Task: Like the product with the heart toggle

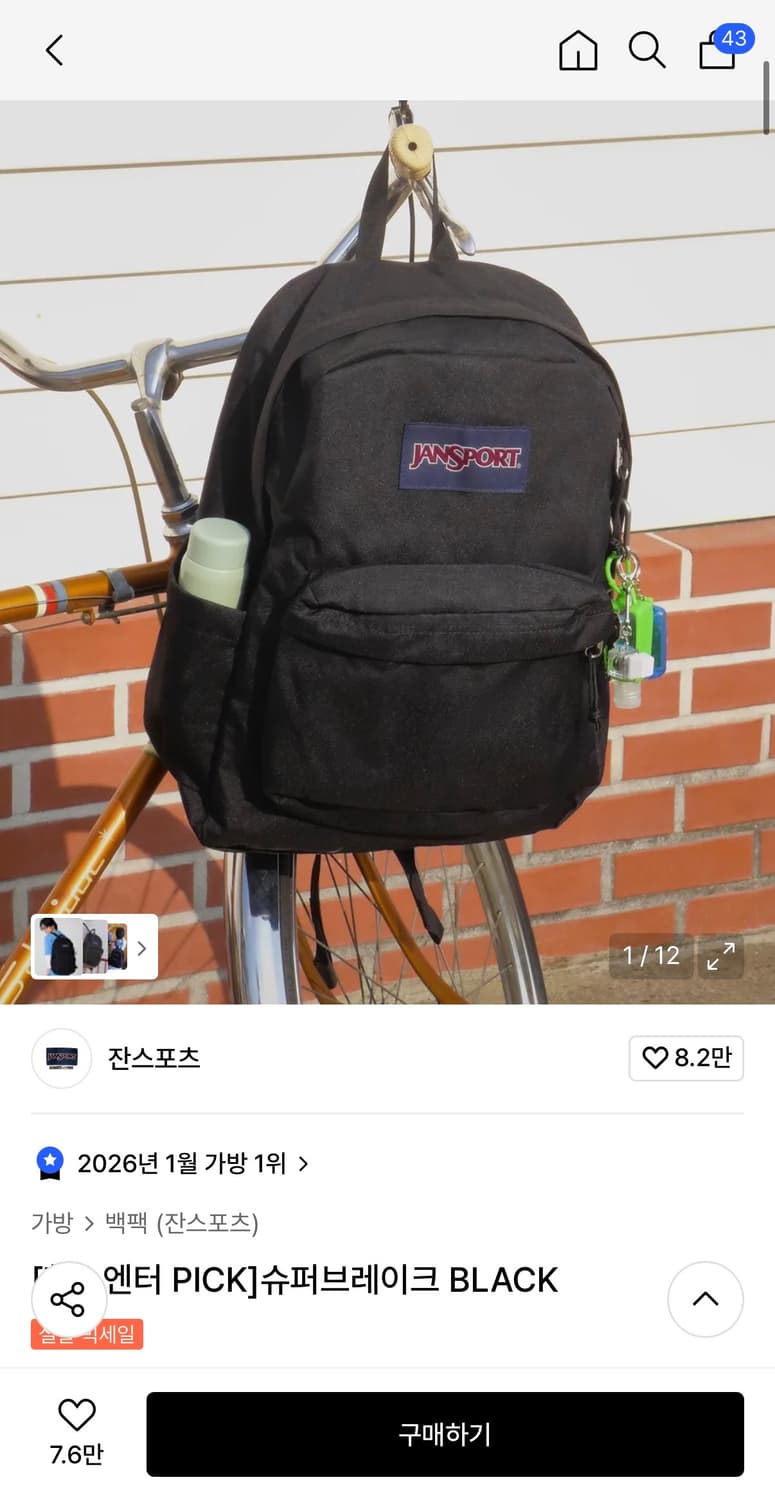Action: click(79, 1421)
